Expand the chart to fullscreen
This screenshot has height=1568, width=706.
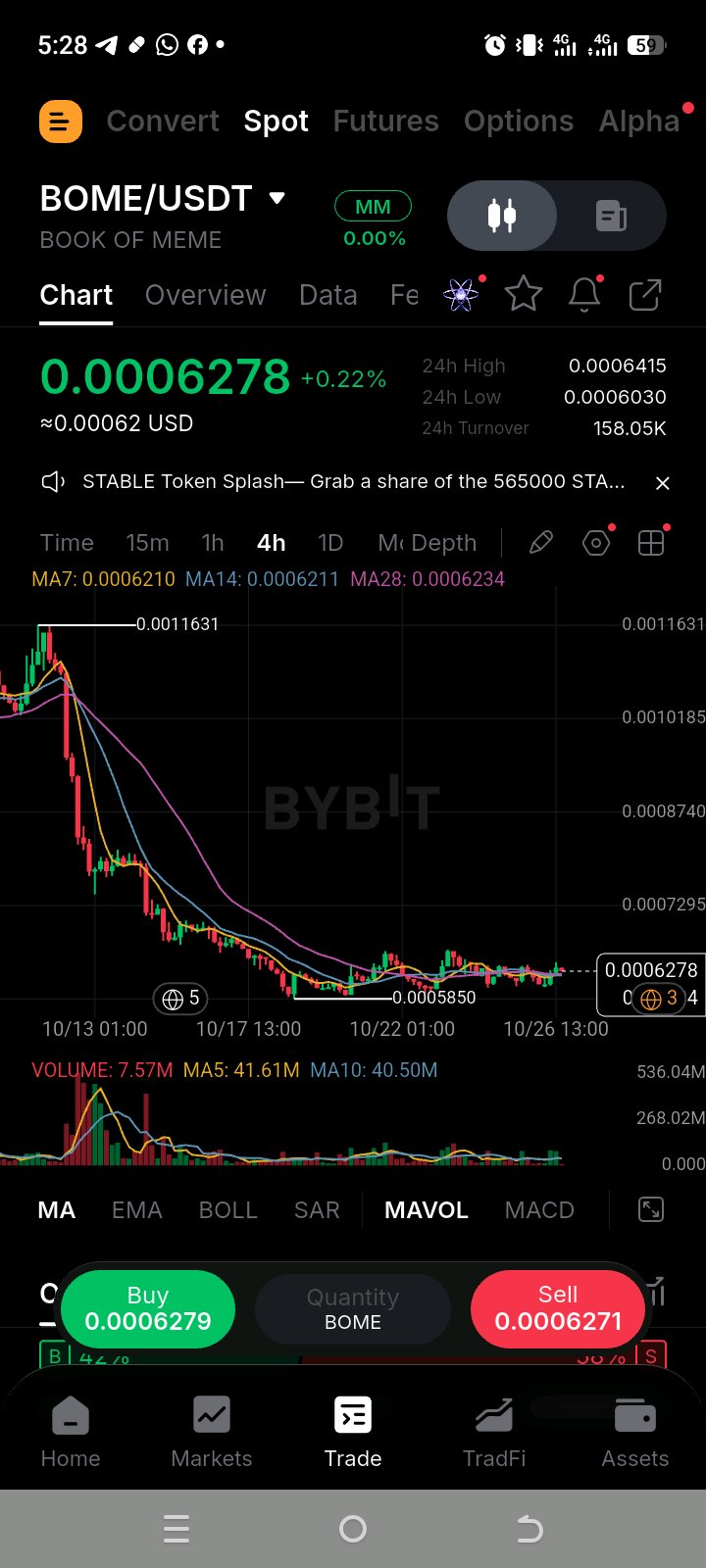click(650, 1209)
